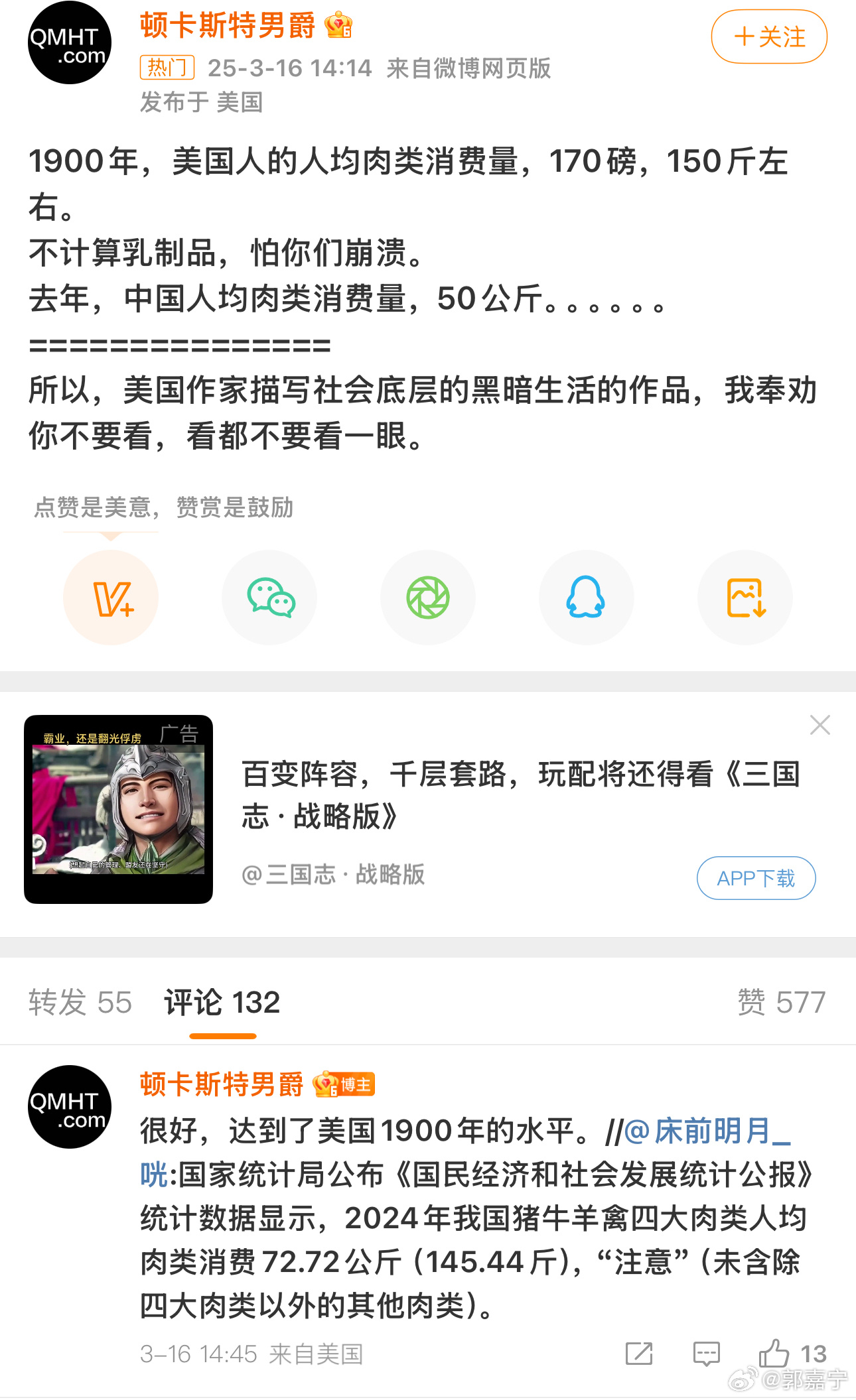856x1400 pixels.
Task: Share the post to QQ
Action: pyautogui.click(x=586, y=598)
